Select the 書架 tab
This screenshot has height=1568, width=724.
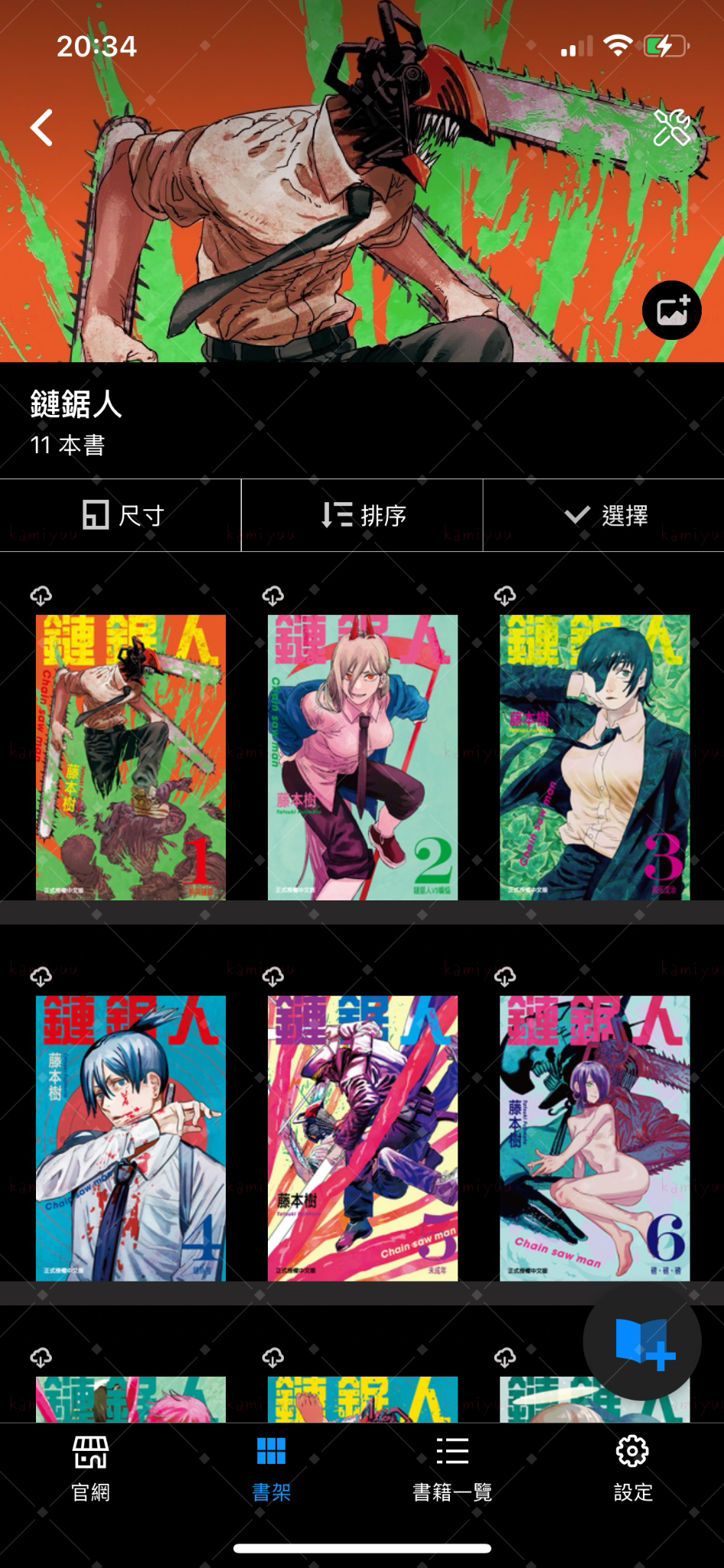272,1469
